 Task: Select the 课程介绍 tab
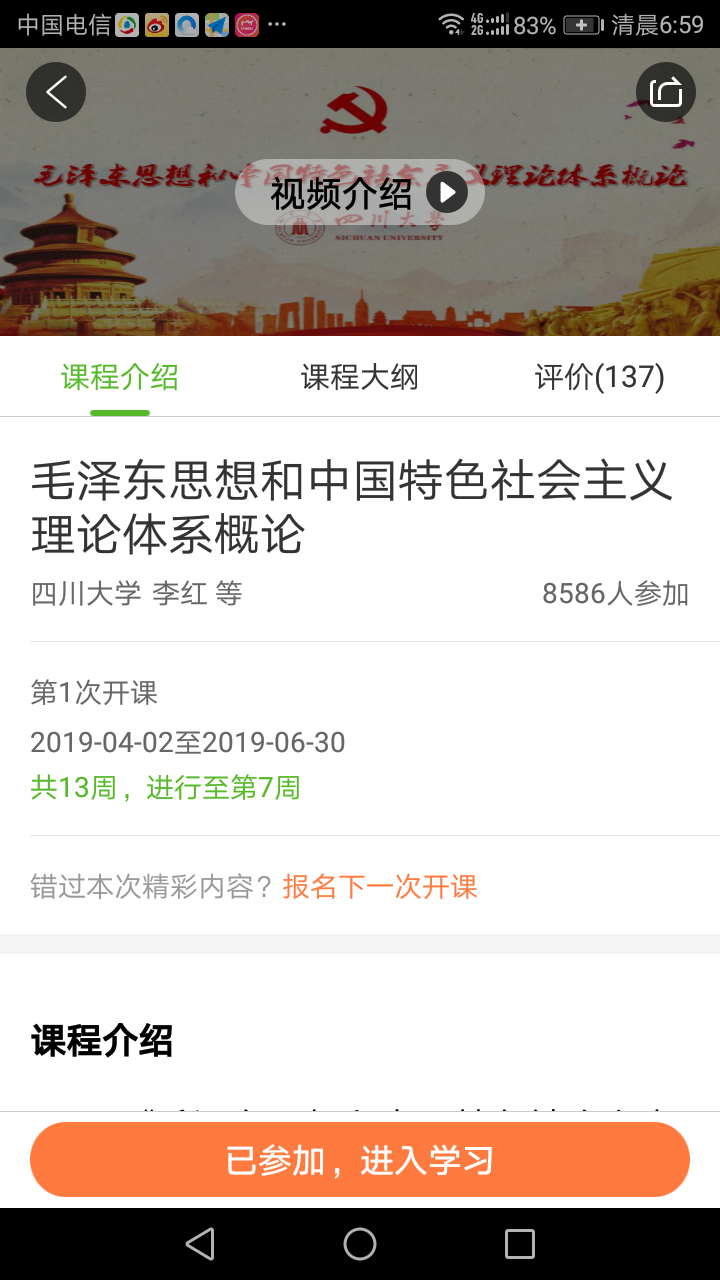pyautogui.click(x=120, y=378)
